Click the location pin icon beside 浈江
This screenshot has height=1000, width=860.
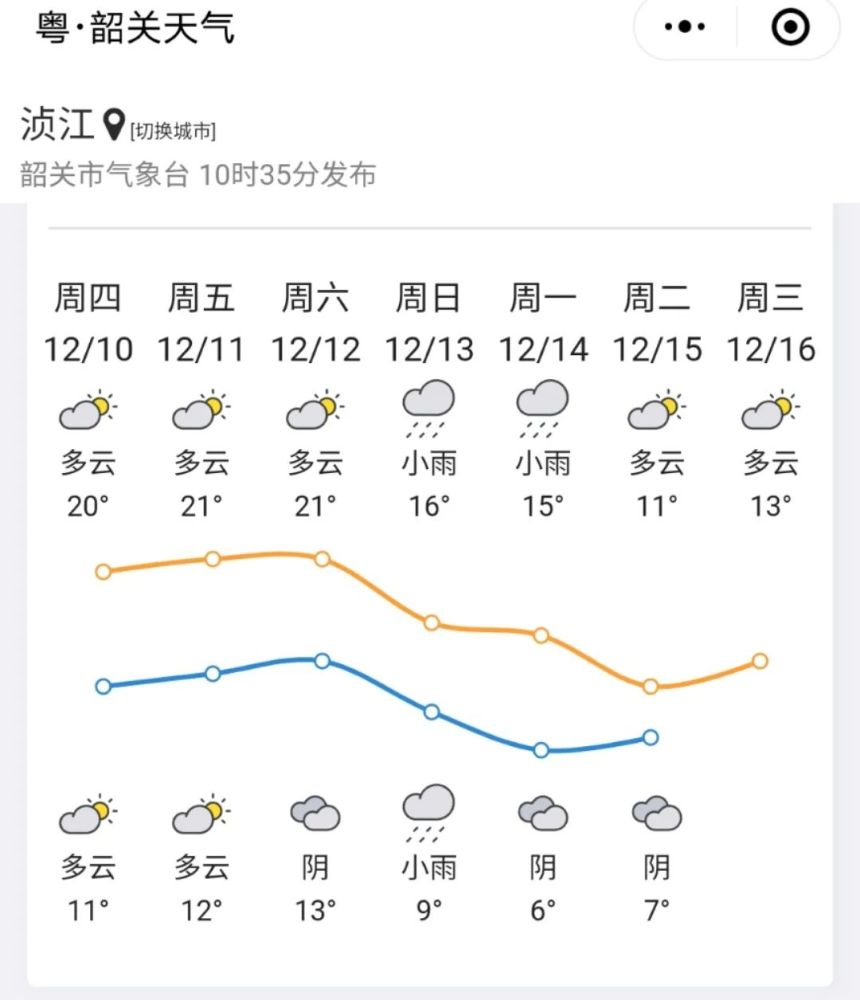click(113, 122)
